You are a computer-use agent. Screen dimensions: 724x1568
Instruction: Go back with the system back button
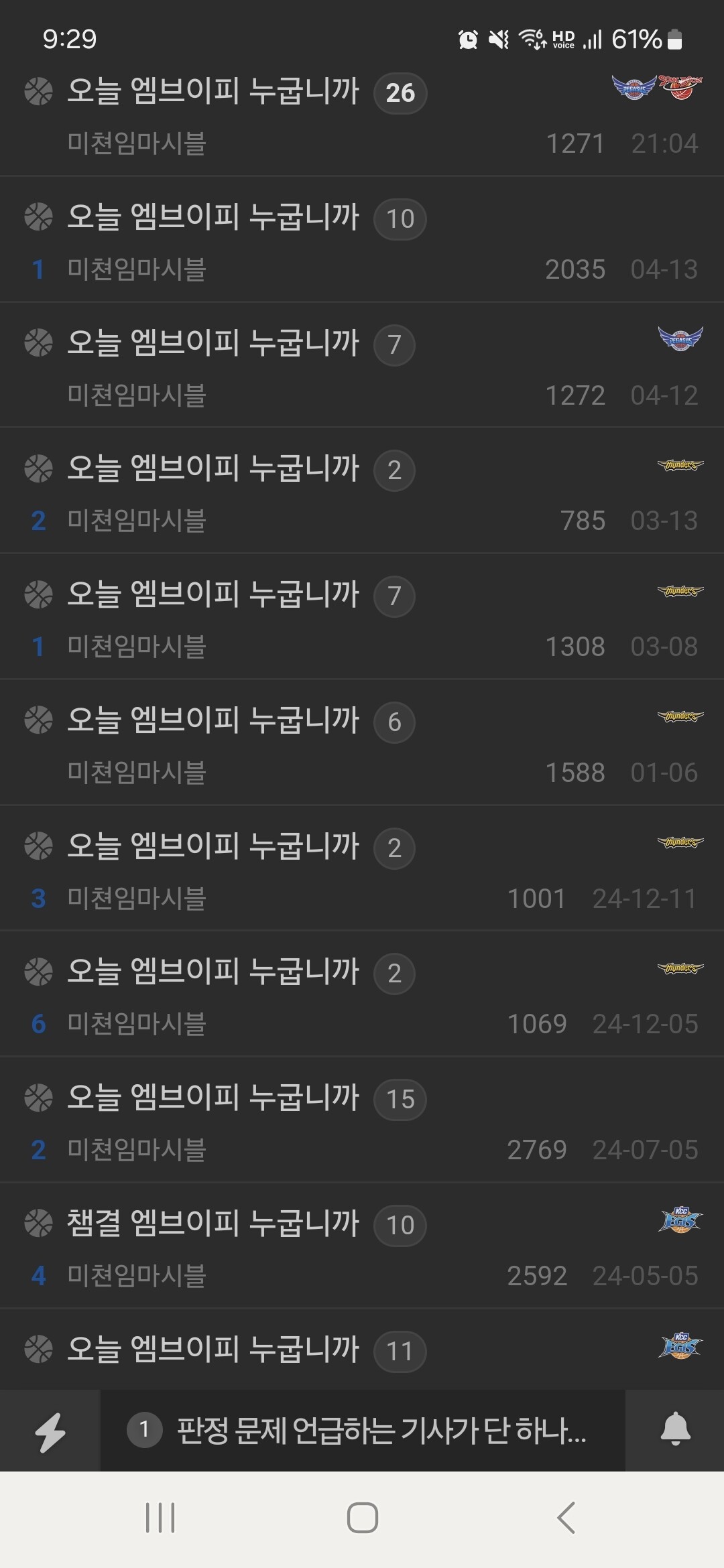click(566, 1518)
